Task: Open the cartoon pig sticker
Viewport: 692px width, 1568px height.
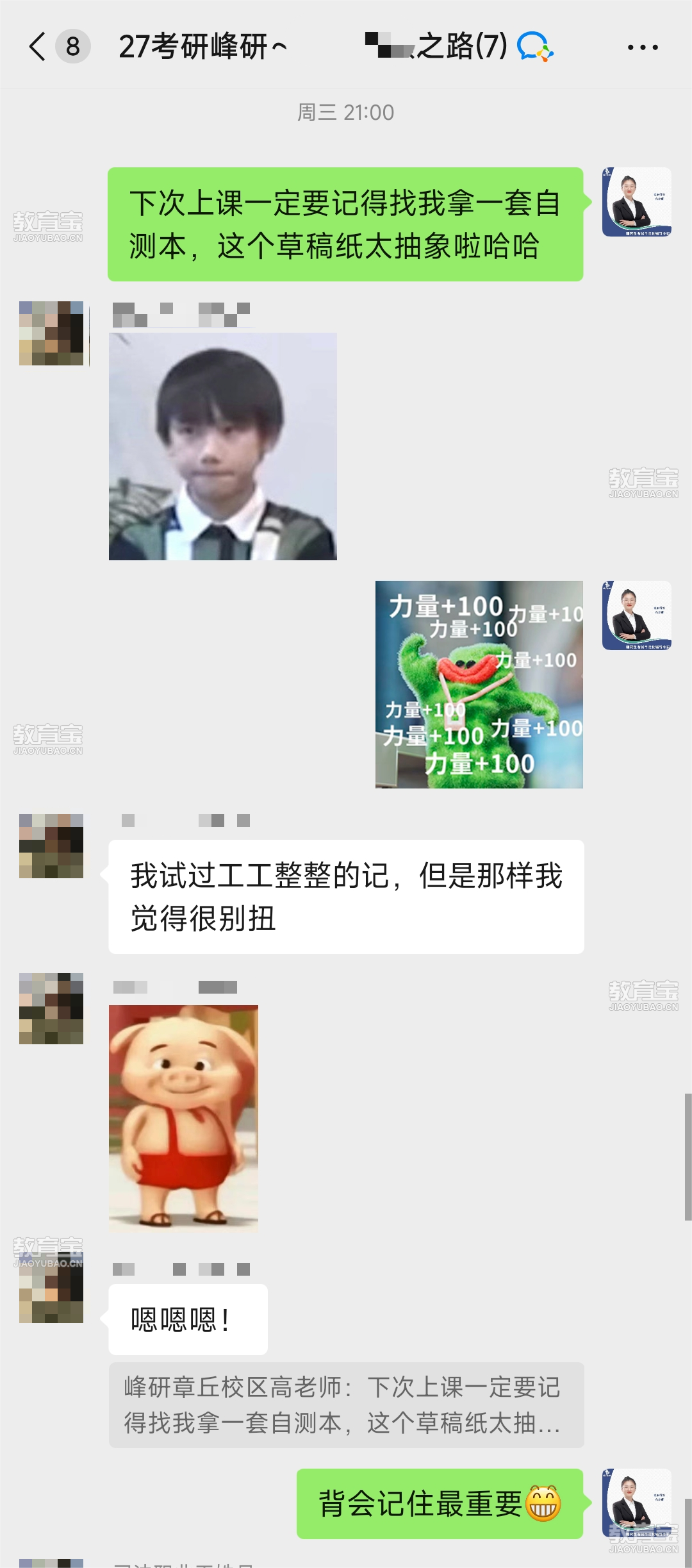Action: 183,1118
